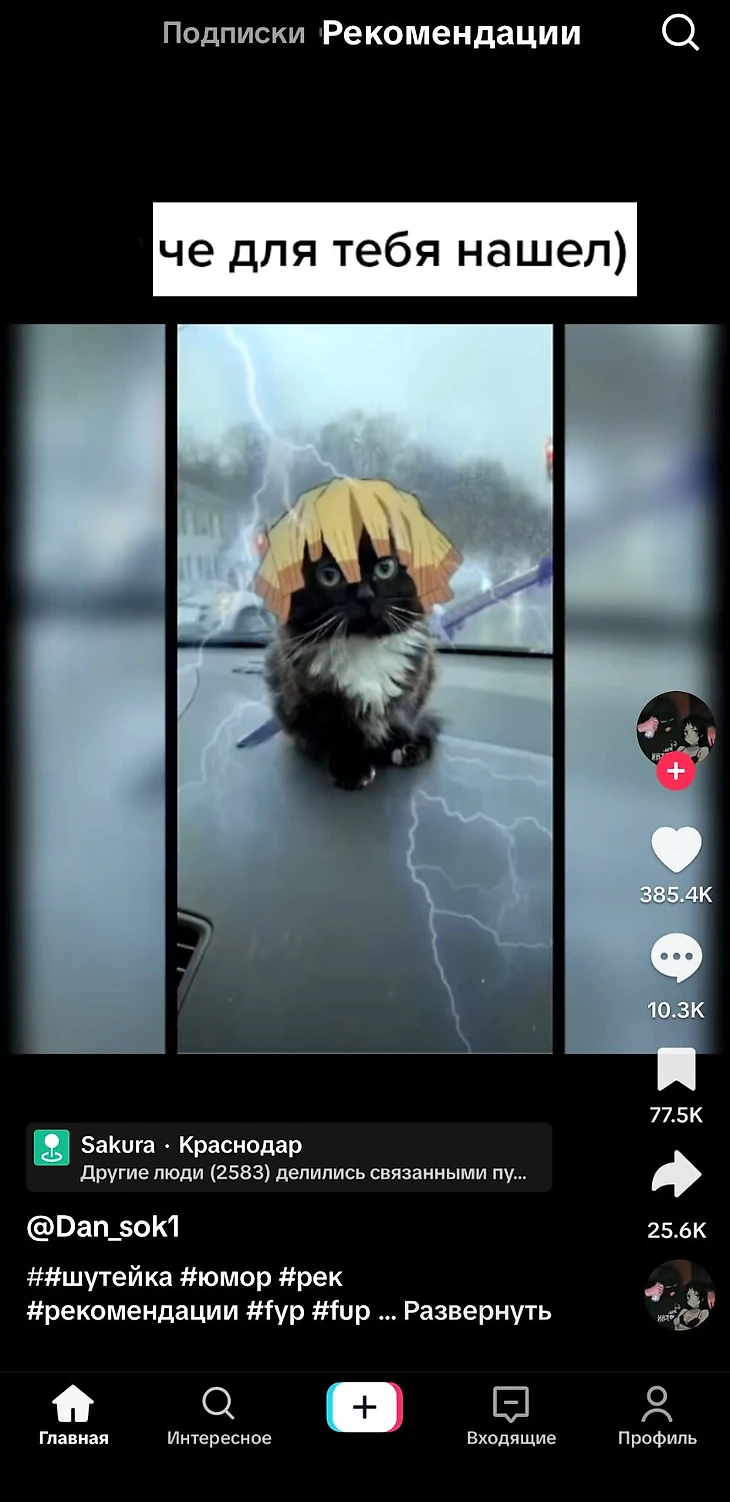730x1502 pixels.
Task: Switch to the Профиль tab
Action: [x=657, y=1416]
